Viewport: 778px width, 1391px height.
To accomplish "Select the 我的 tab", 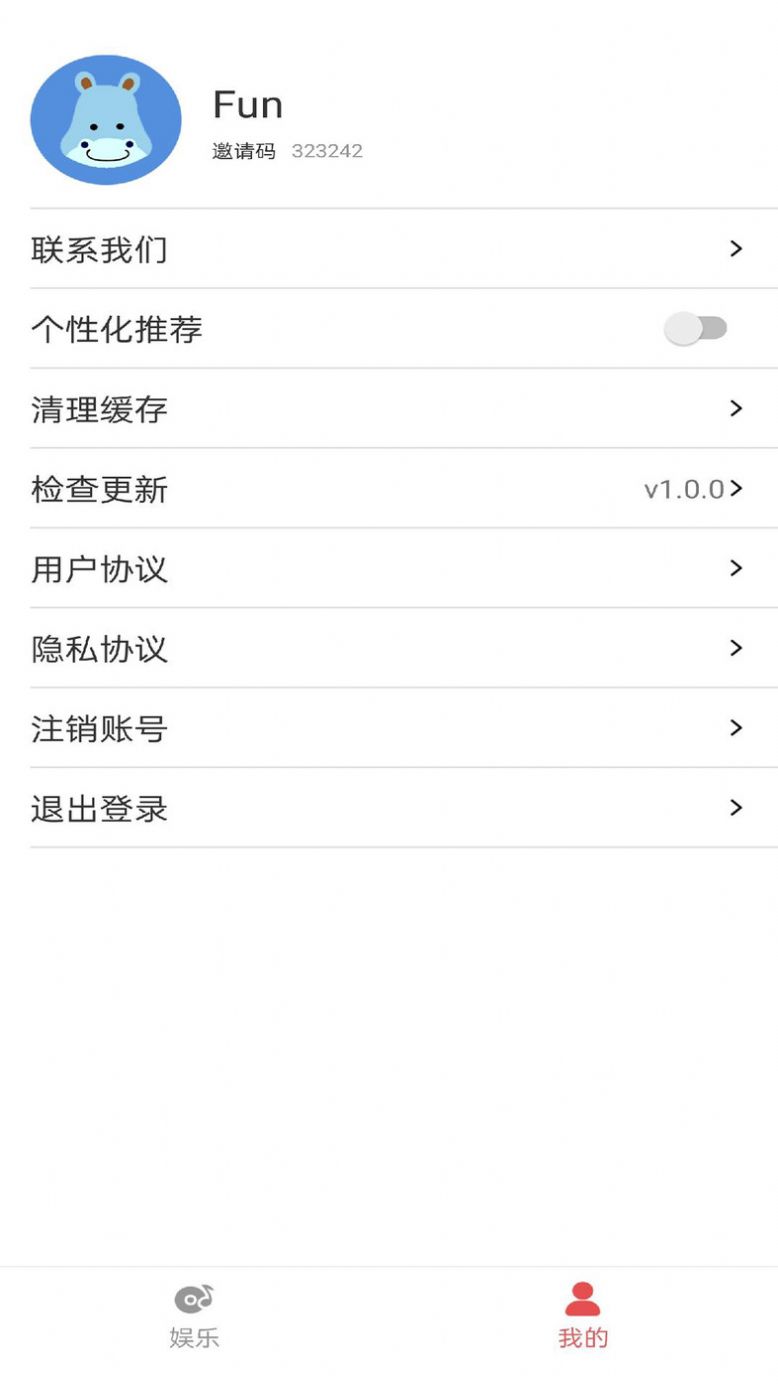I will click(583, 1316).
